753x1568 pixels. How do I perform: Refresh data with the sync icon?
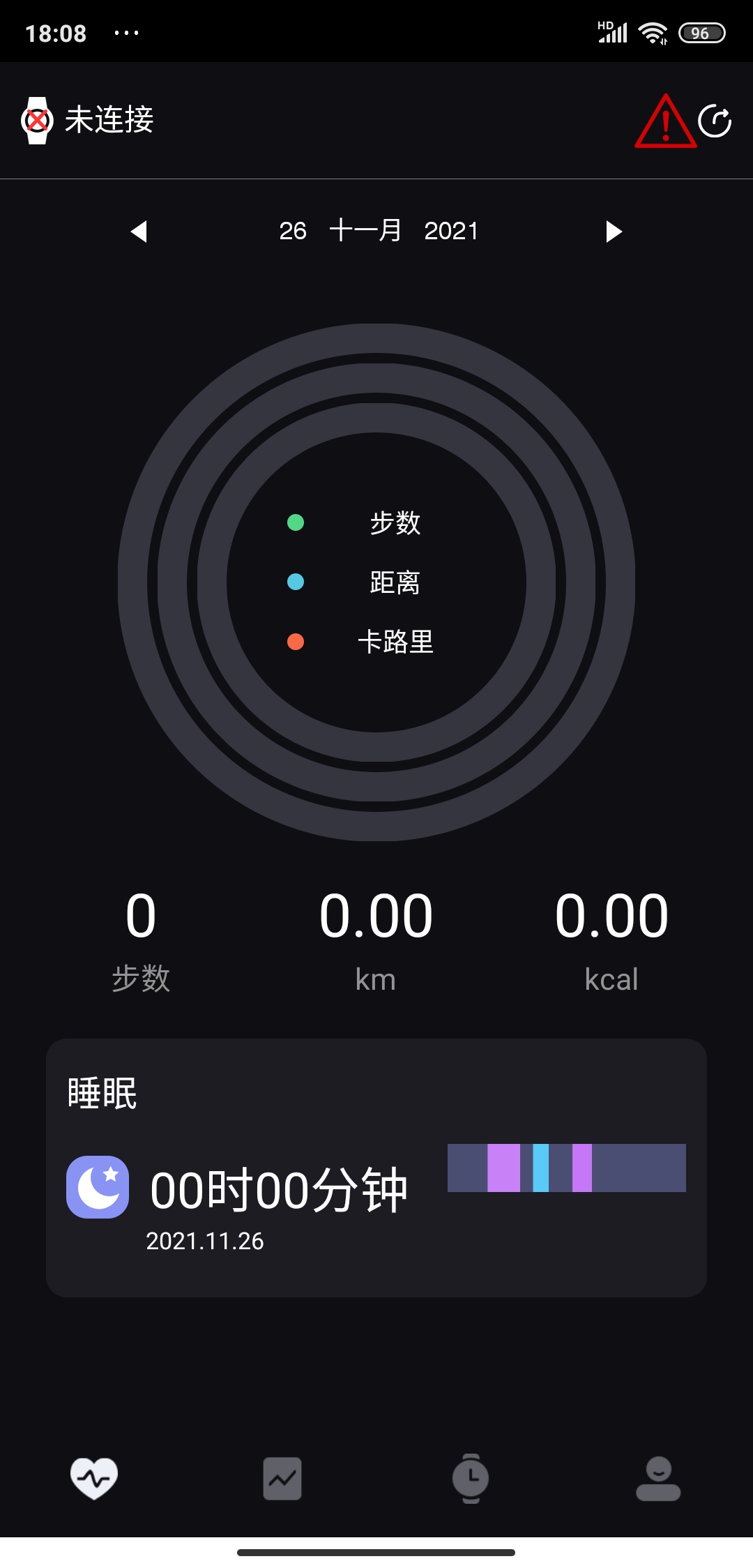point(715,121)
